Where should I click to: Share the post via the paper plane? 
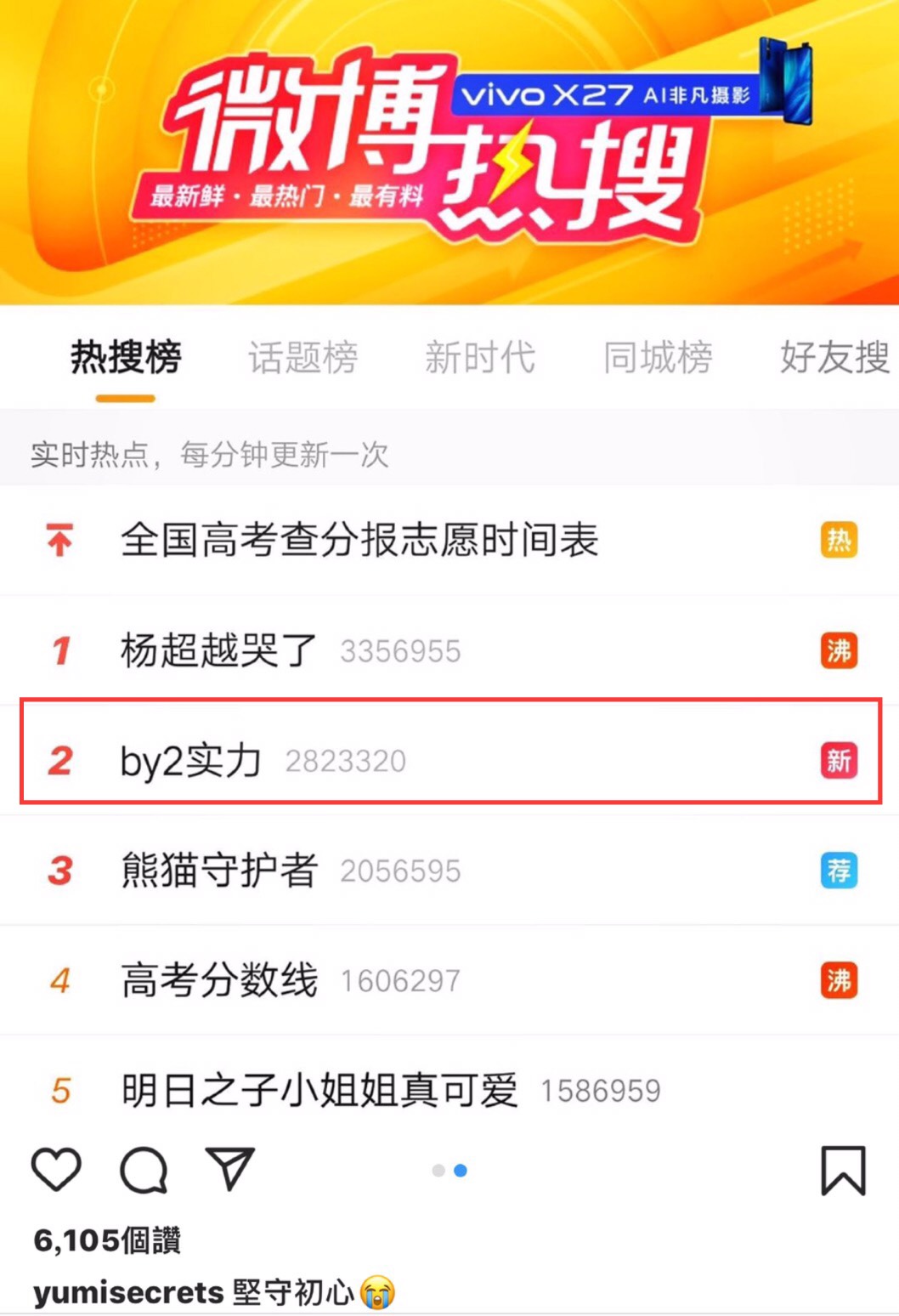[229, 1169]
